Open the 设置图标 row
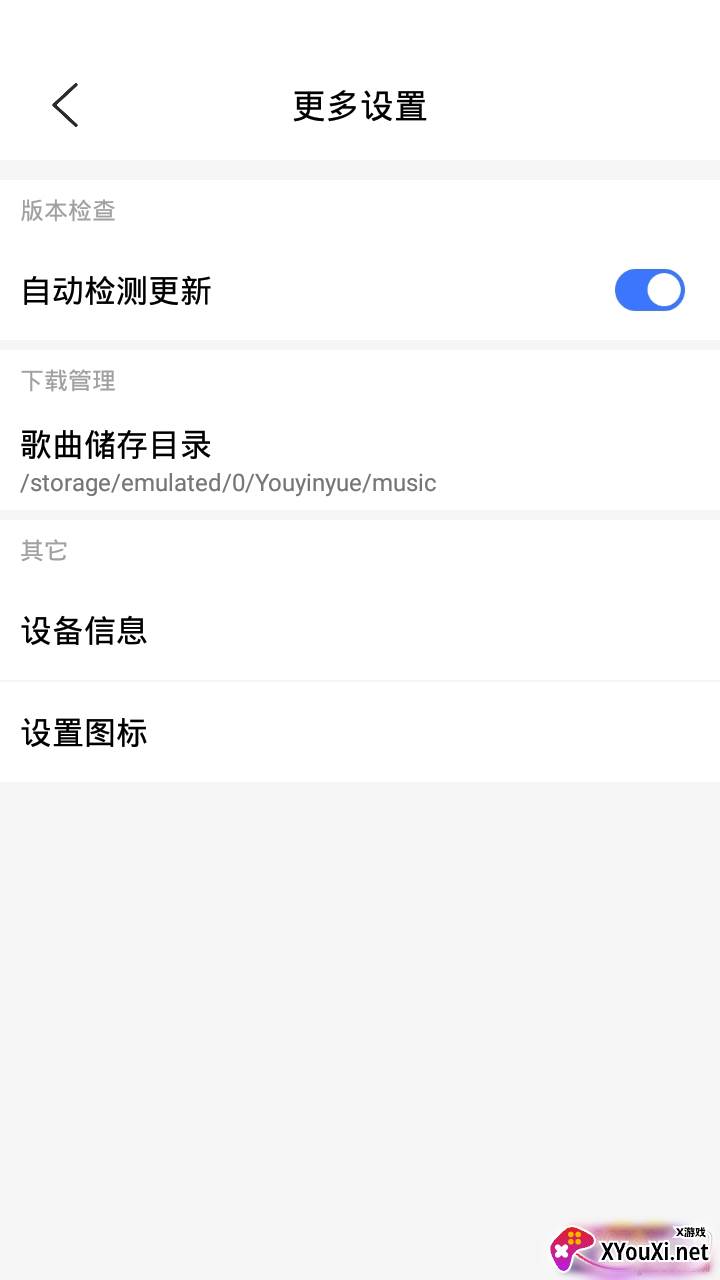Screen dimensions: 720x1280 [360, 732]
